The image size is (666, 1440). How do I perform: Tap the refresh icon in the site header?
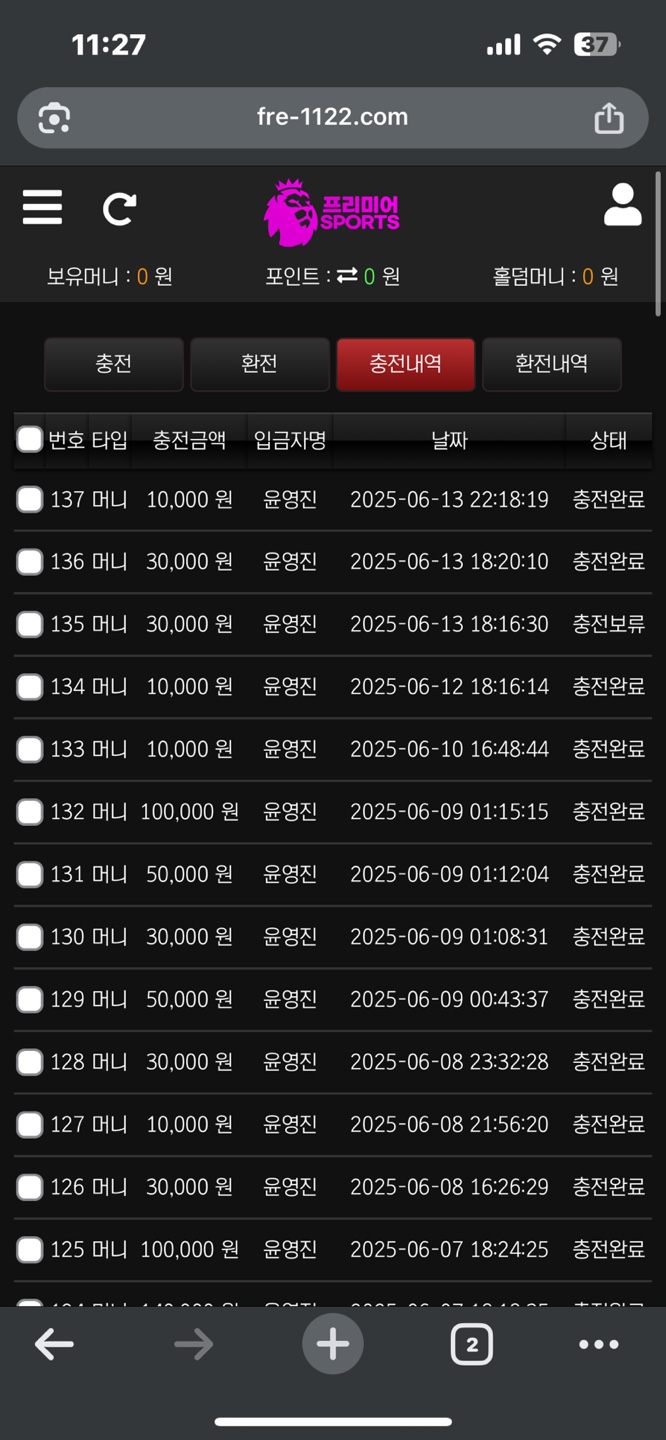coord(119,209)
